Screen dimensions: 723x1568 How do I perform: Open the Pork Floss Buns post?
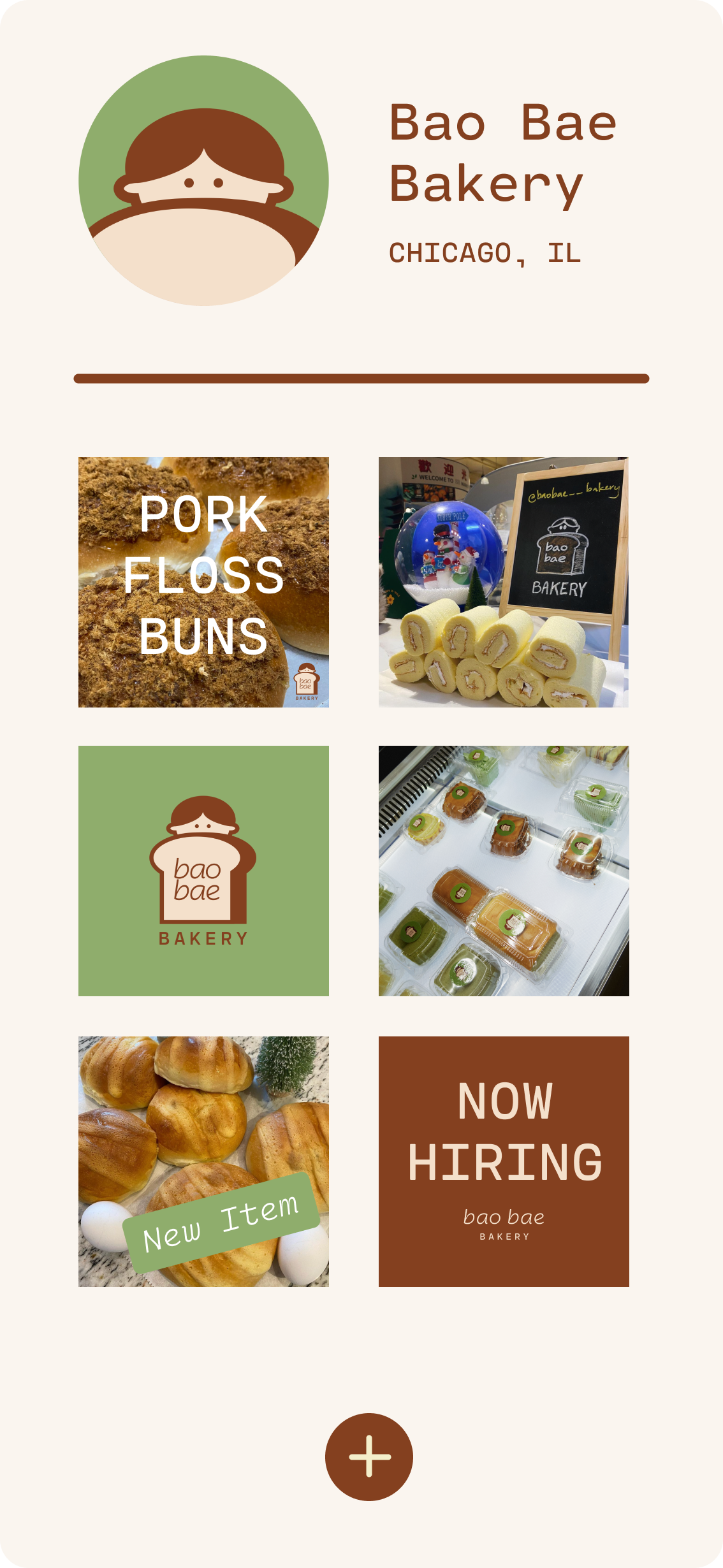[x=203, y=582]
